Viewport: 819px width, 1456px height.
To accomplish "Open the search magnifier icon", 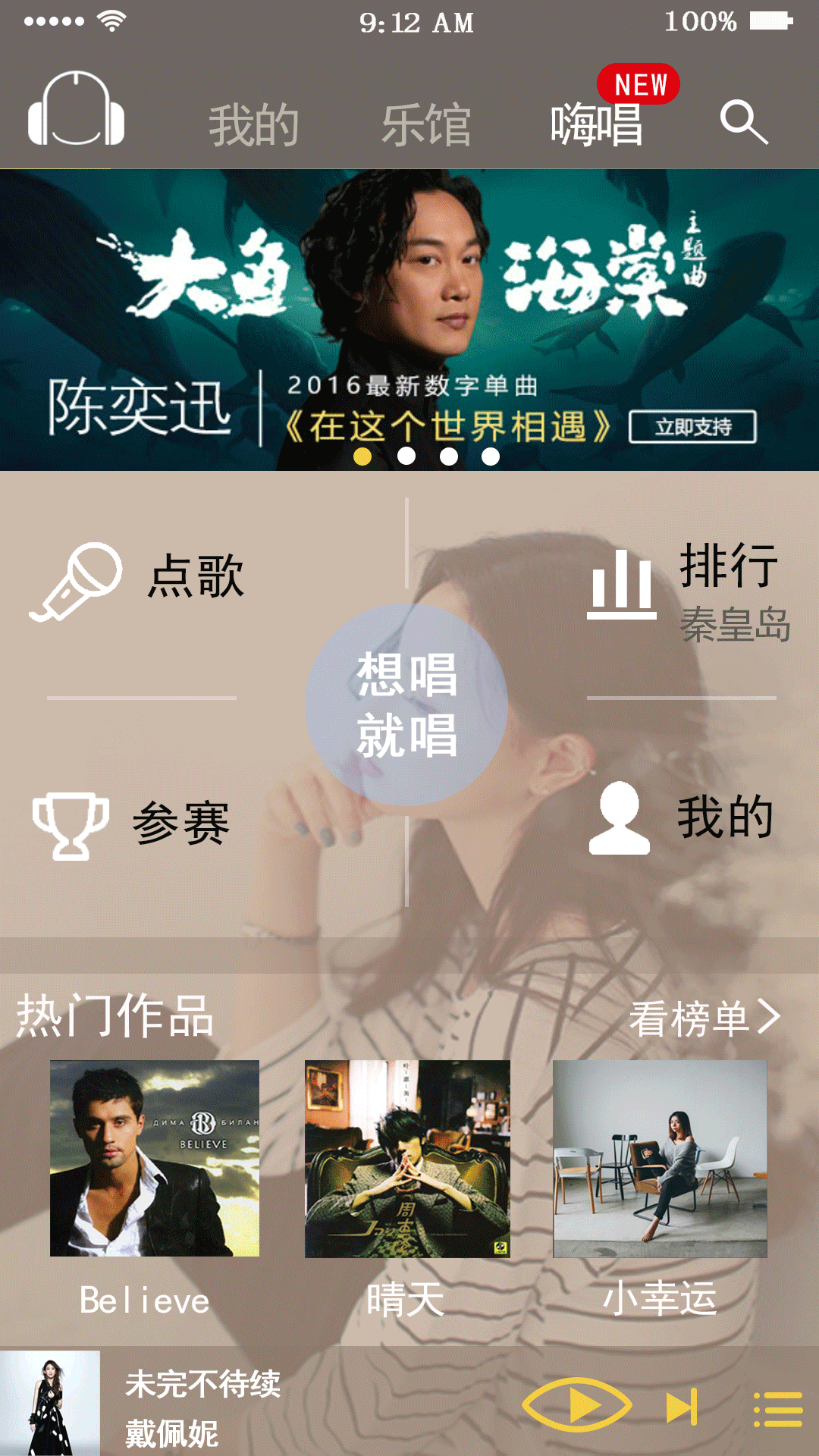I will (x=744, y=123).
